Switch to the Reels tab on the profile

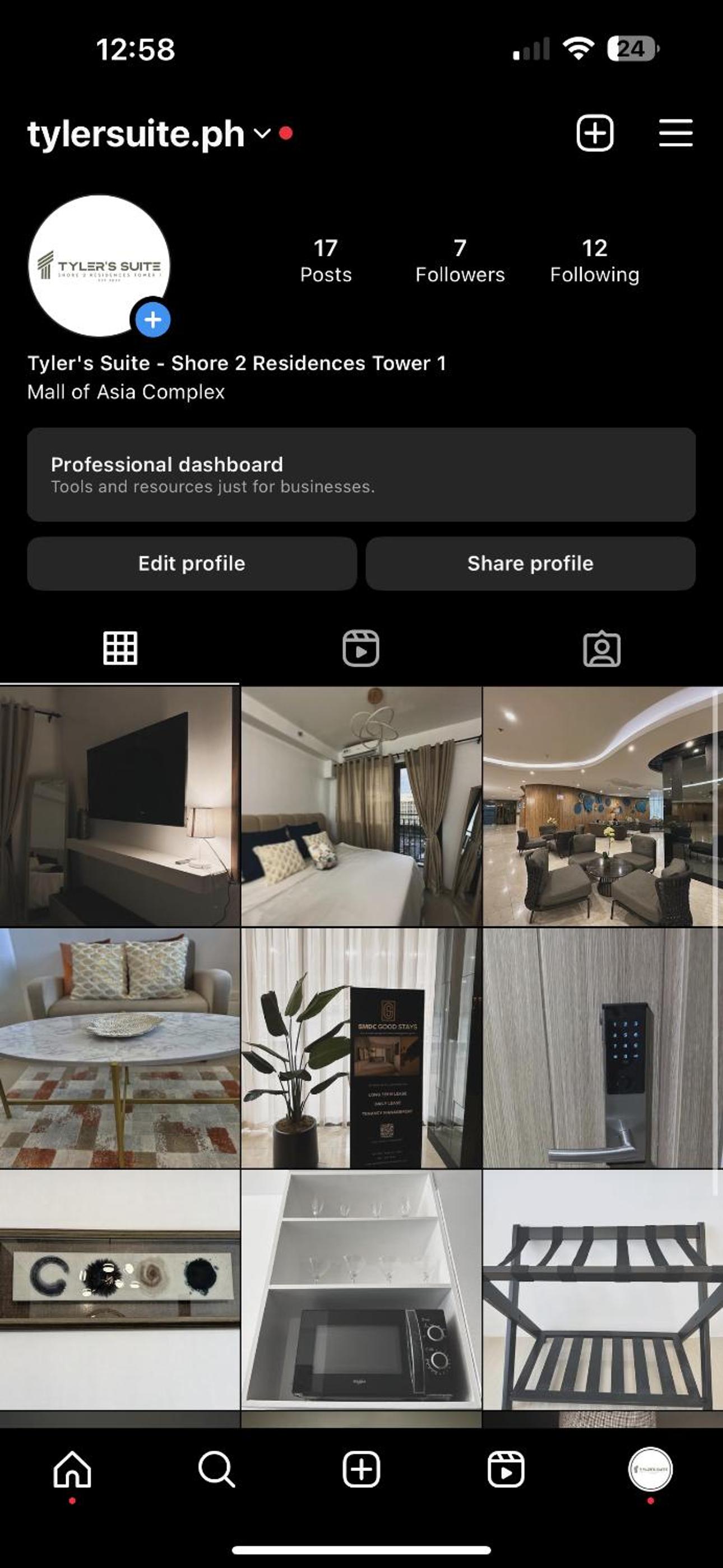pos(360,648)
